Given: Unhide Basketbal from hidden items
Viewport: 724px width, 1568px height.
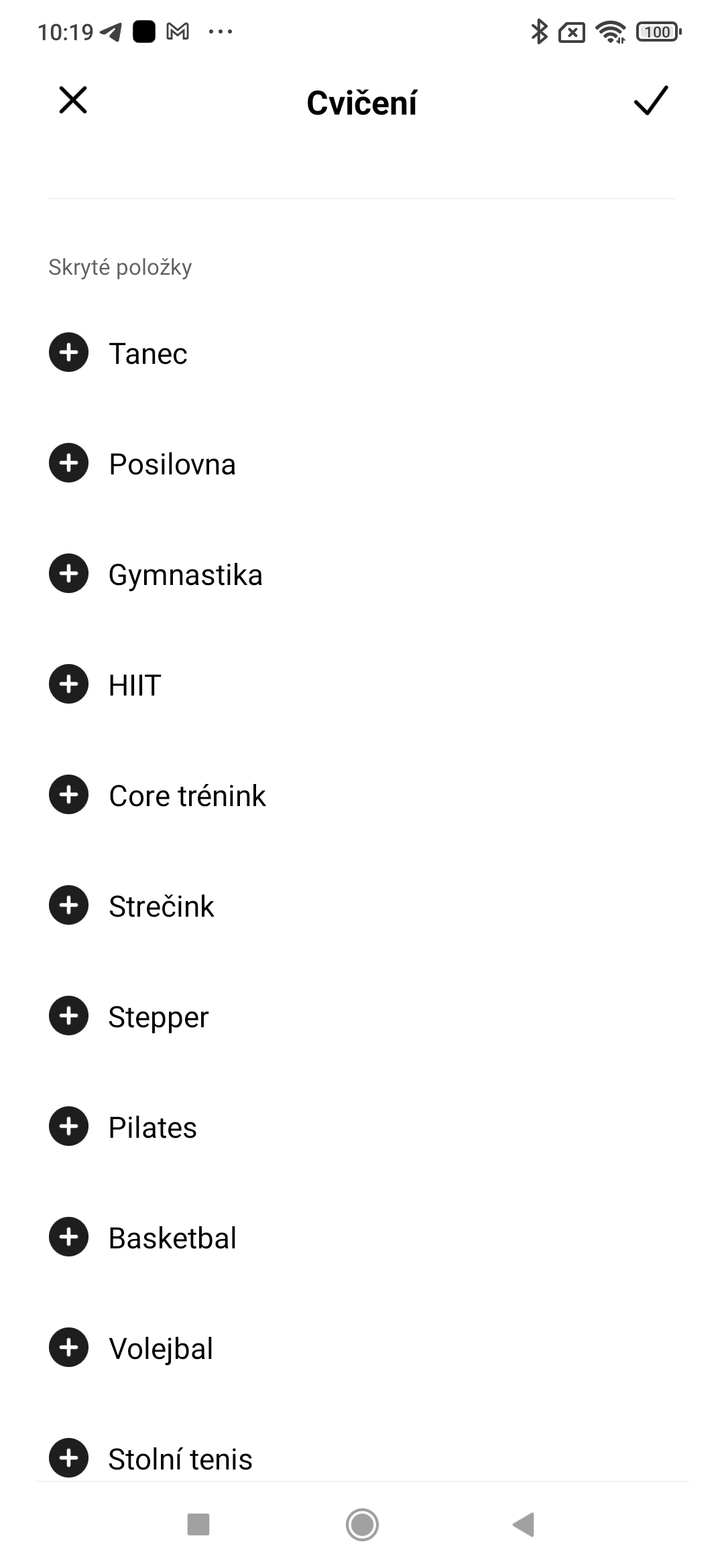Looking at the screenshot, I should (68, 1237).
